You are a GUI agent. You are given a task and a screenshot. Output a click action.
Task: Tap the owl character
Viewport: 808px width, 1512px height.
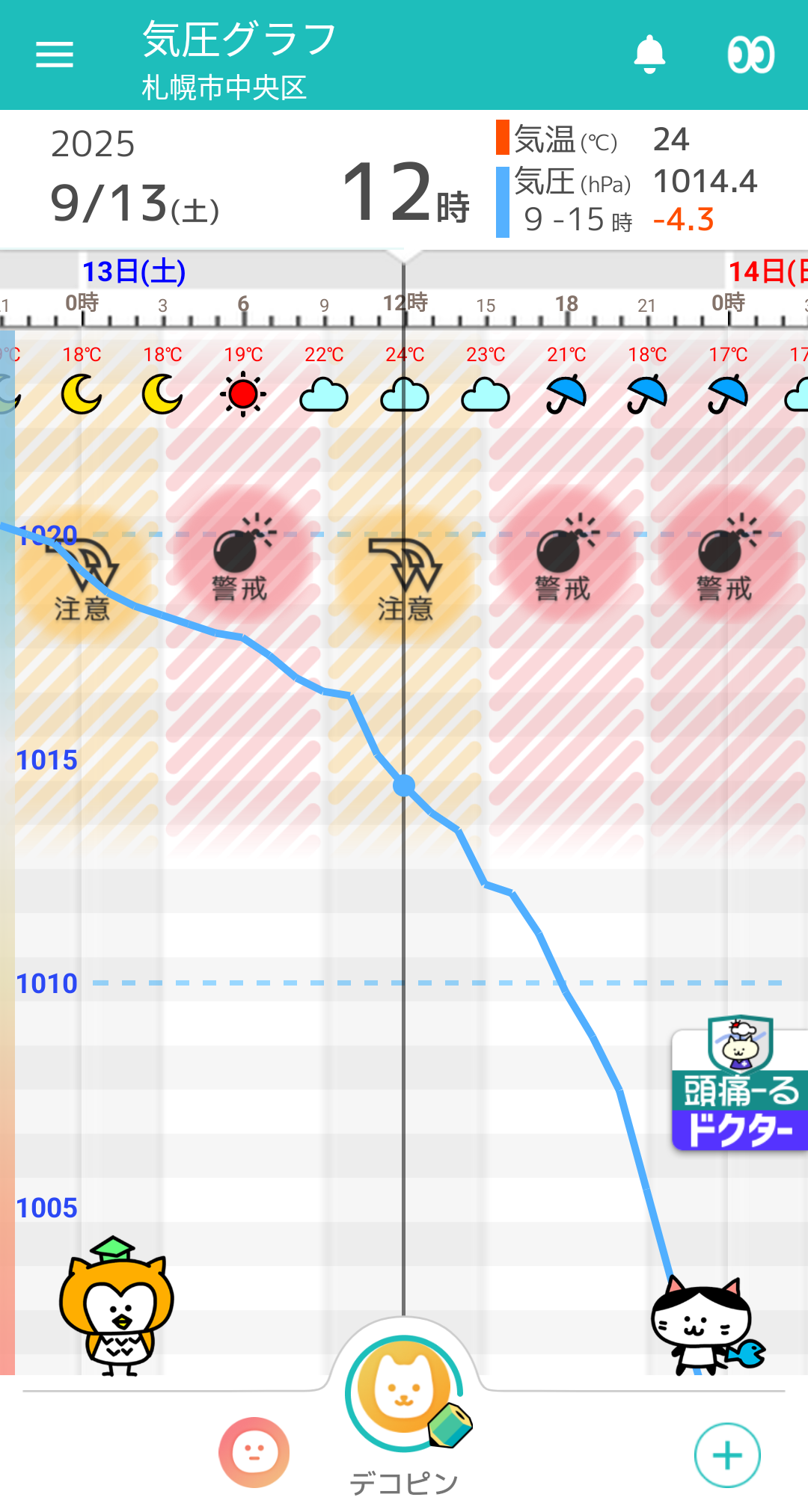pos(116,1306)
